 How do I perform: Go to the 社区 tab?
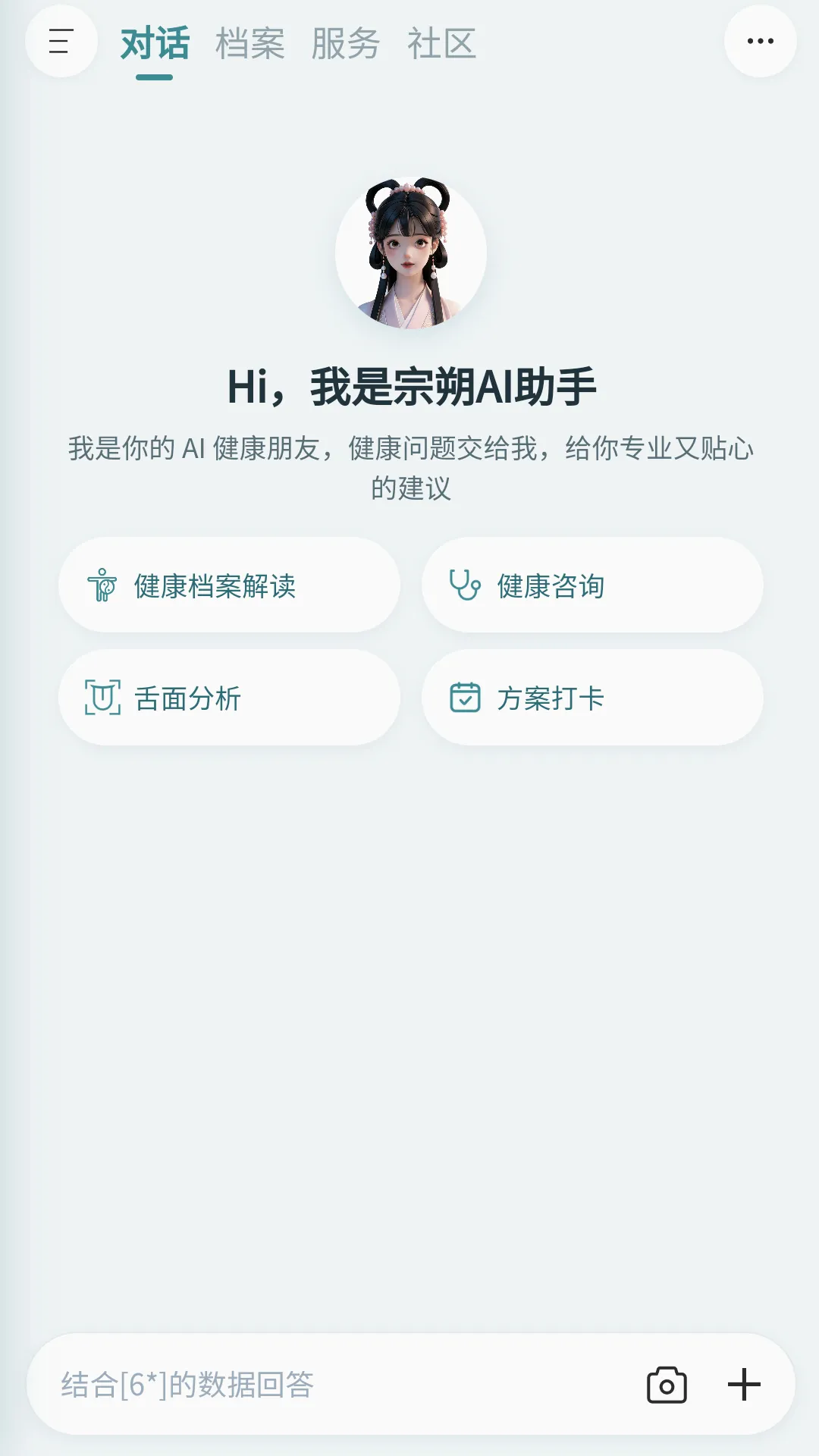(441, 43)
